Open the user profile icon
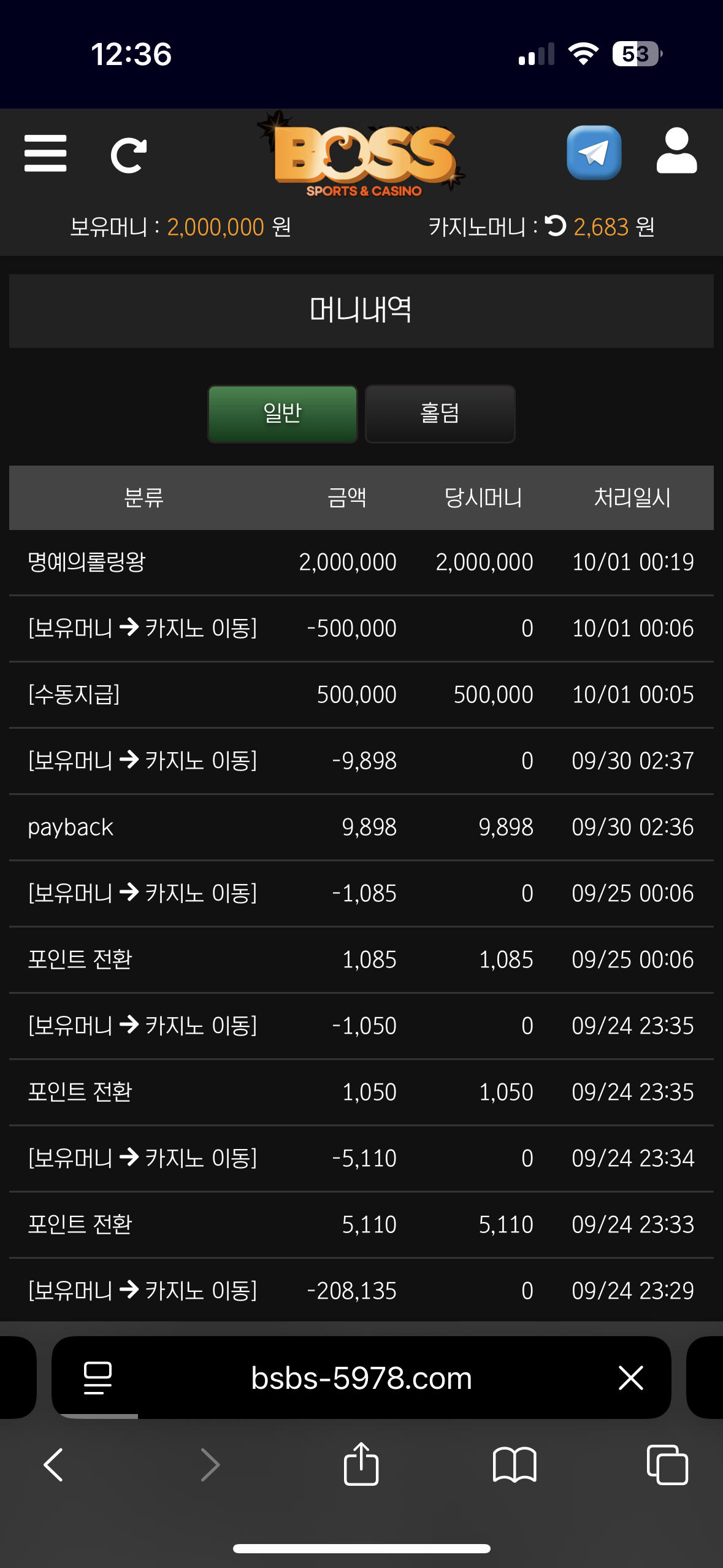 tap(676, 152)
